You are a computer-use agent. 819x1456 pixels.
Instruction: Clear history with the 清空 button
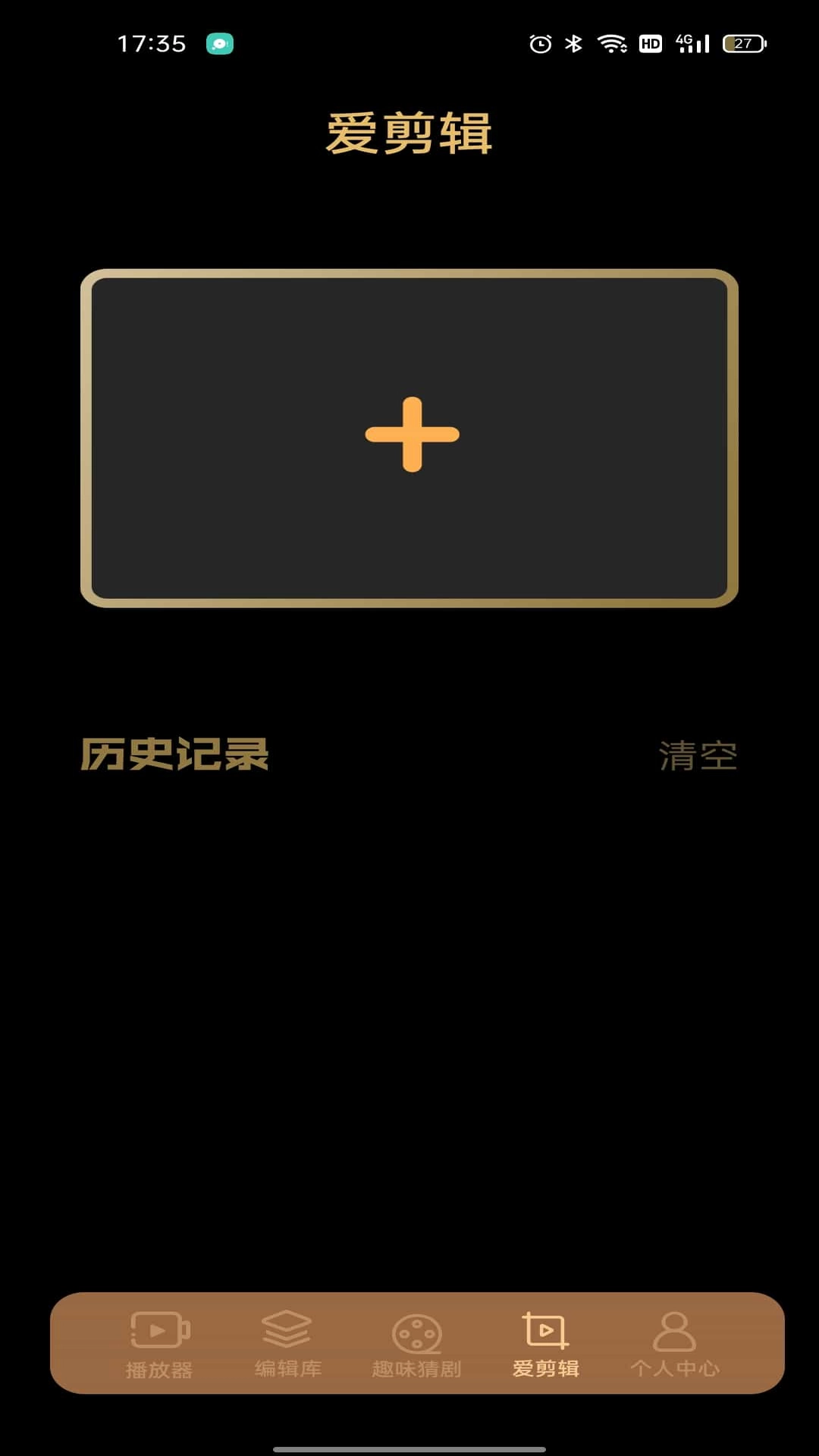698,756
